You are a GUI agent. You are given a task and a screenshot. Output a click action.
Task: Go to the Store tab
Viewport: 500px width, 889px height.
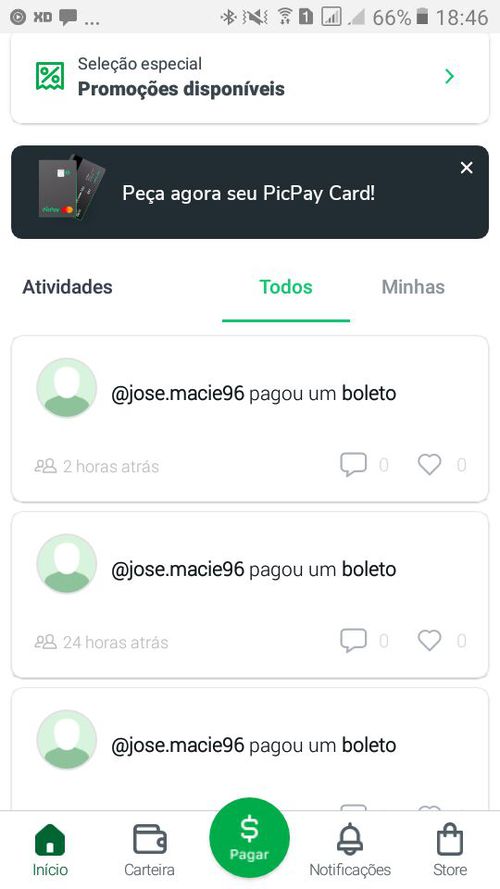click(x=450, y=850)
